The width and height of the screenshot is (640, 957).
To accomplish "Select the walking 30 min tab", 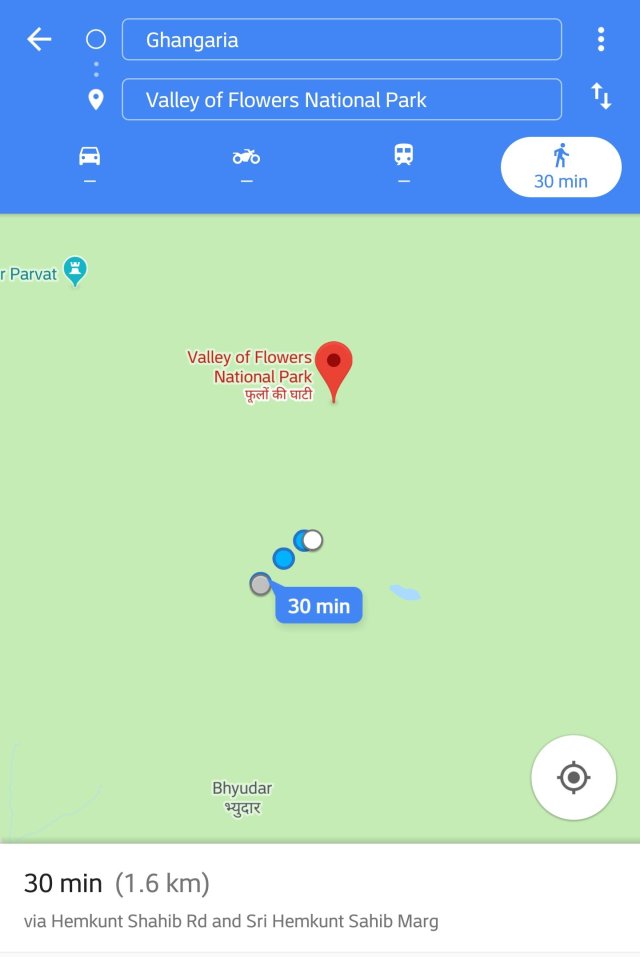I will [560, 167].
